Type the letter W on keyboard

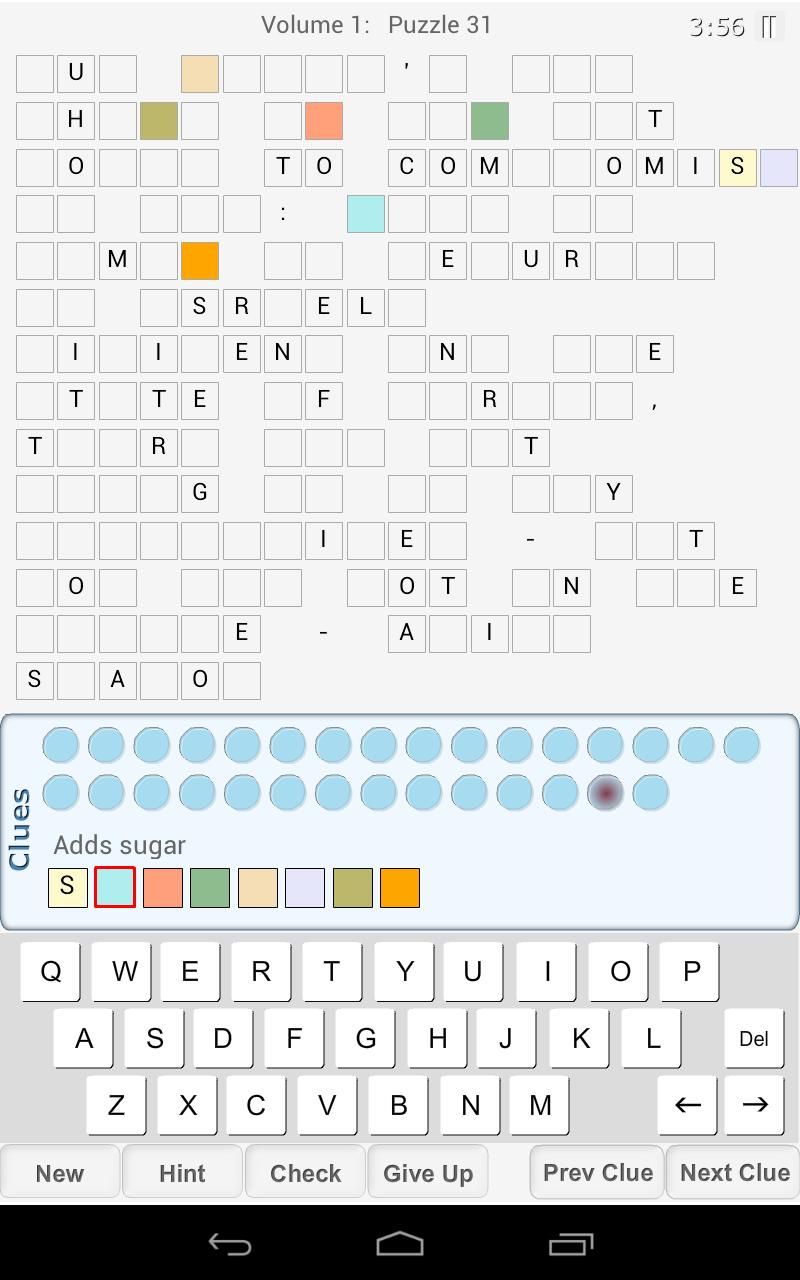pyautogui.click(x=124, y=971)
